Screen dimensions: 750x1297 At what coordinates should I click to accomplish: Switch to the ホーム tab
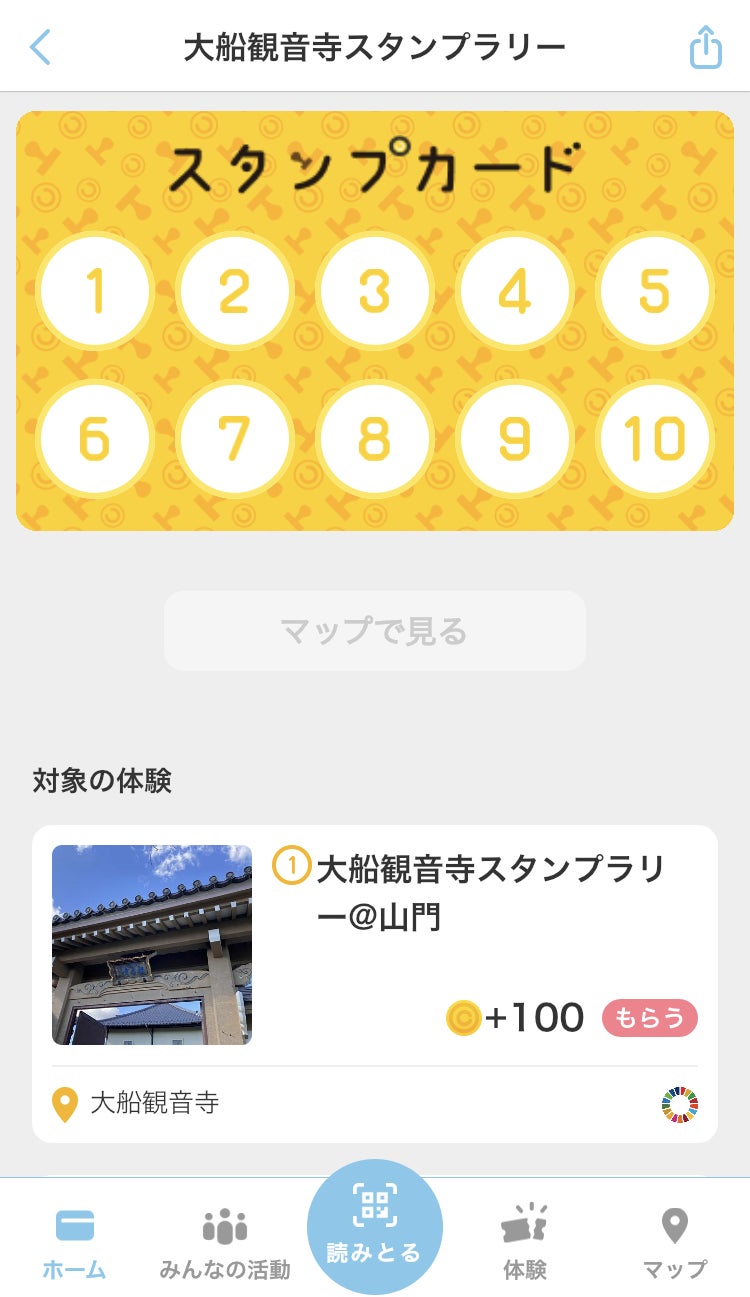coord(74,1242)
